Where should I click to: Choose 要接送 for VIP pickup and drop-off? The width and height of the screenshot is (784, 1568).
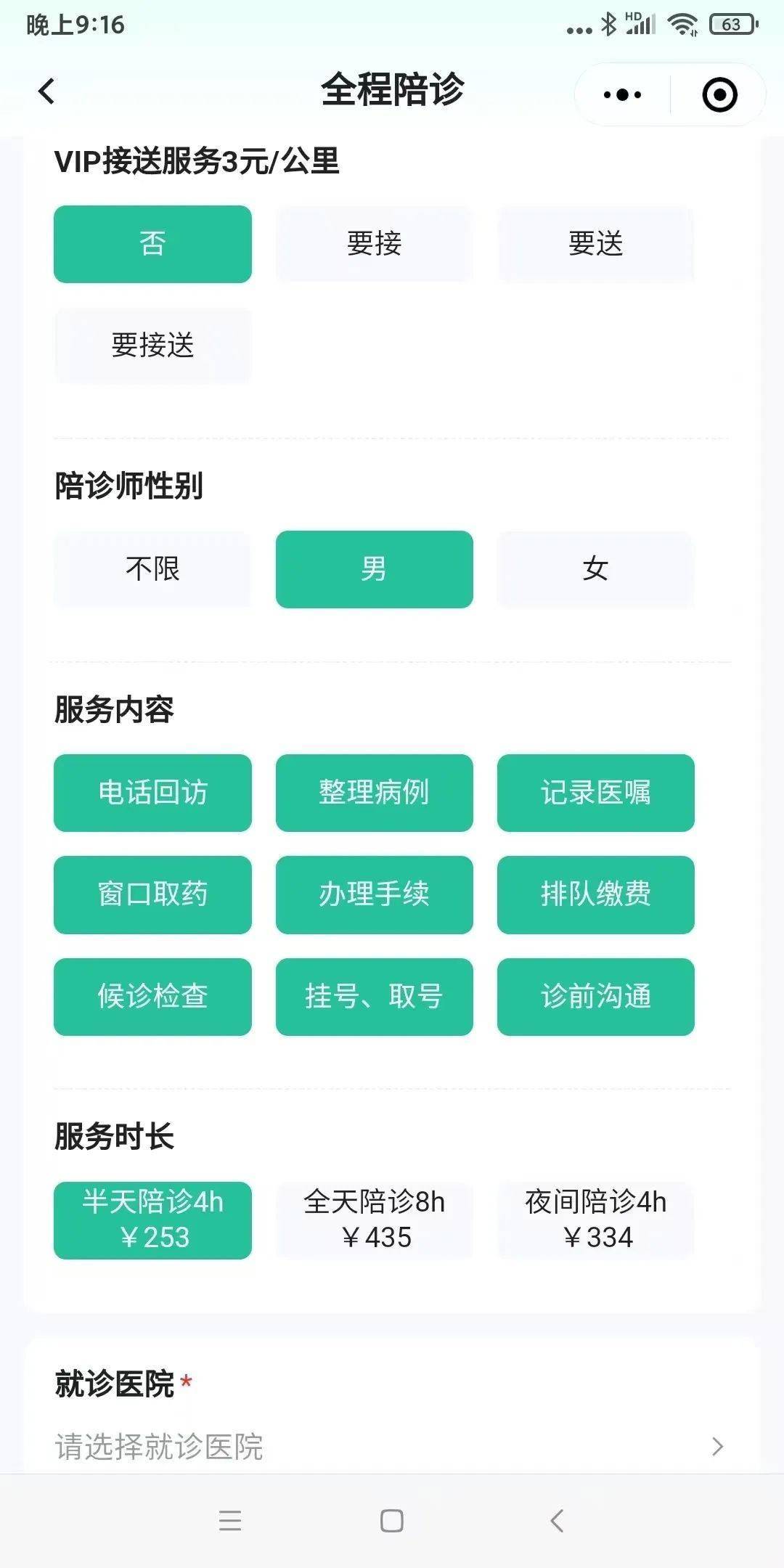coord(152,346)
